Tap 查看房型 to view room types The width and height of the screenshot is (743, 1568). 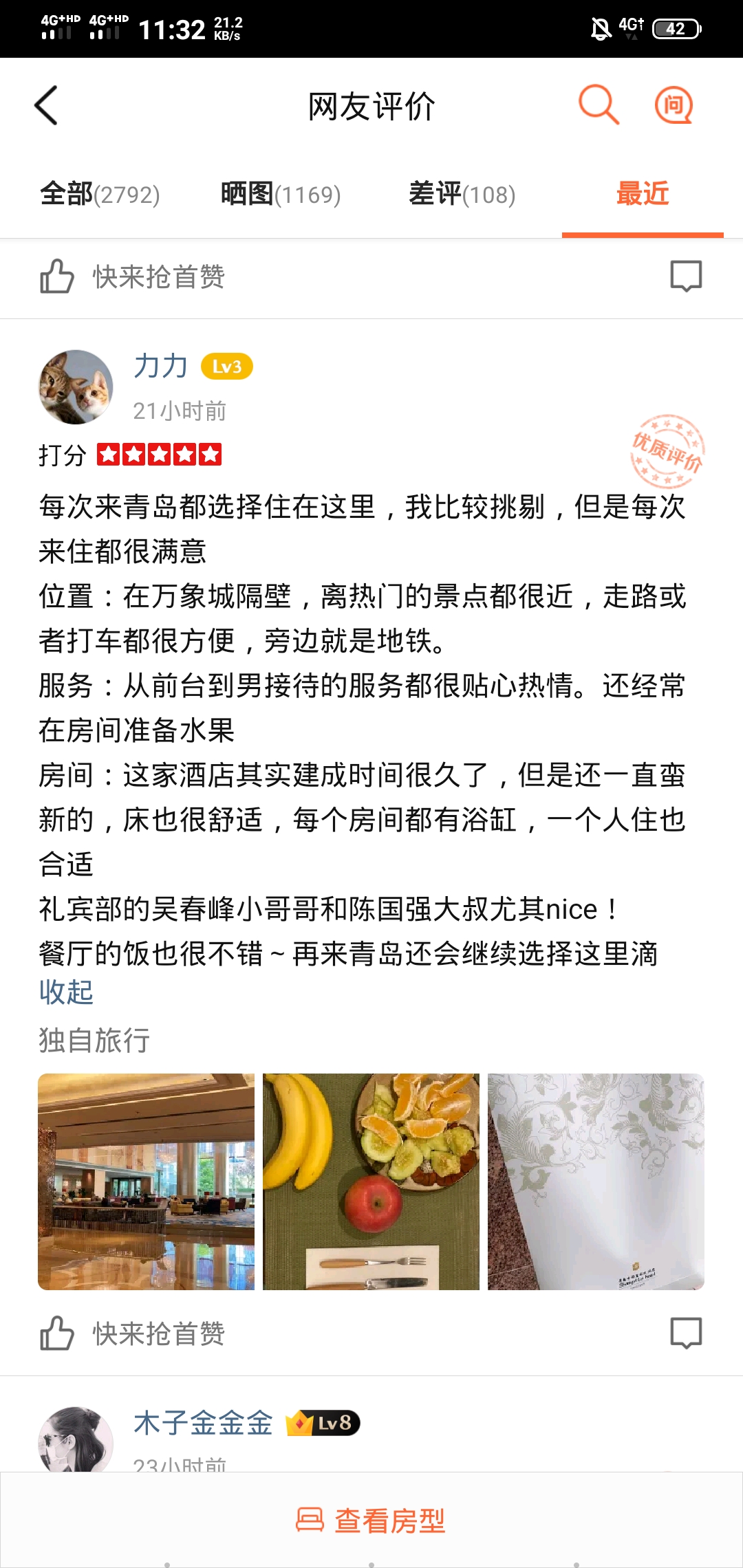[371, 1520]
